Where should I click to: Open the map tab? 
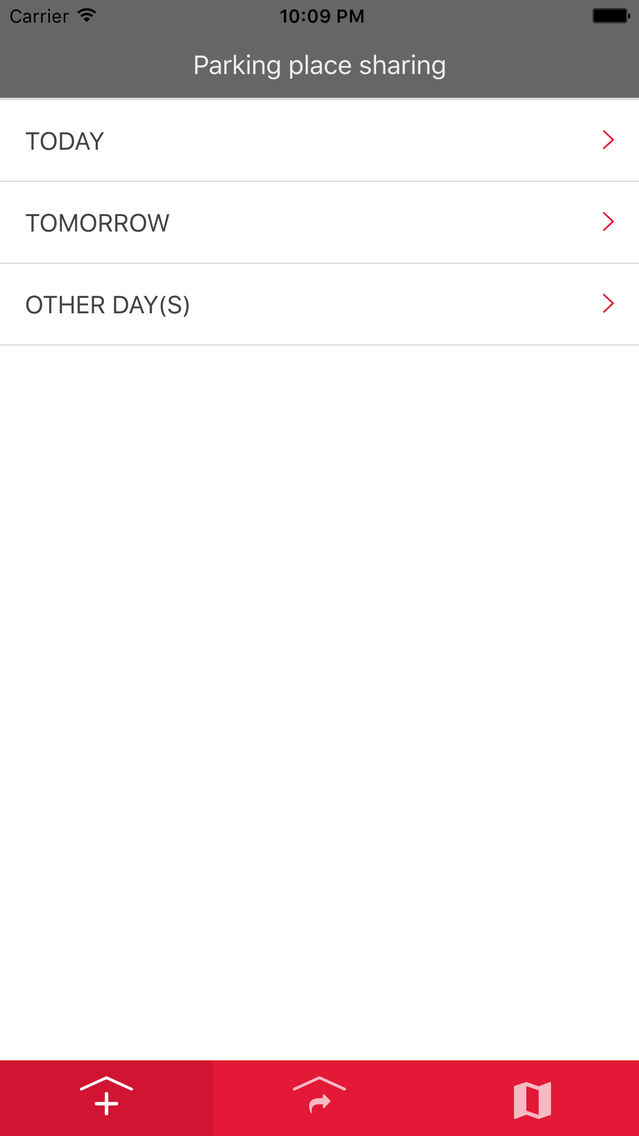[x=532, y=1098]
